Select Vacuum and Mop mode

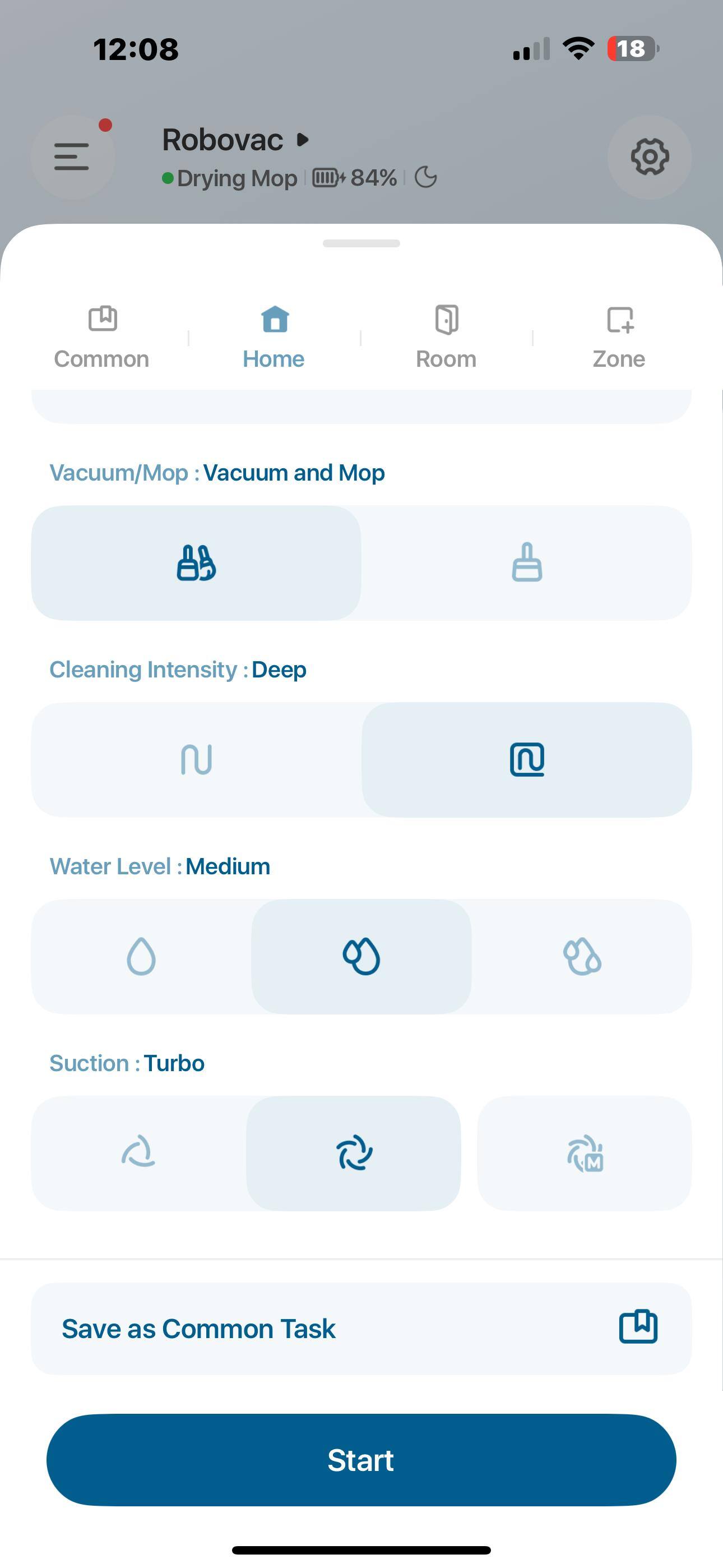196,563
